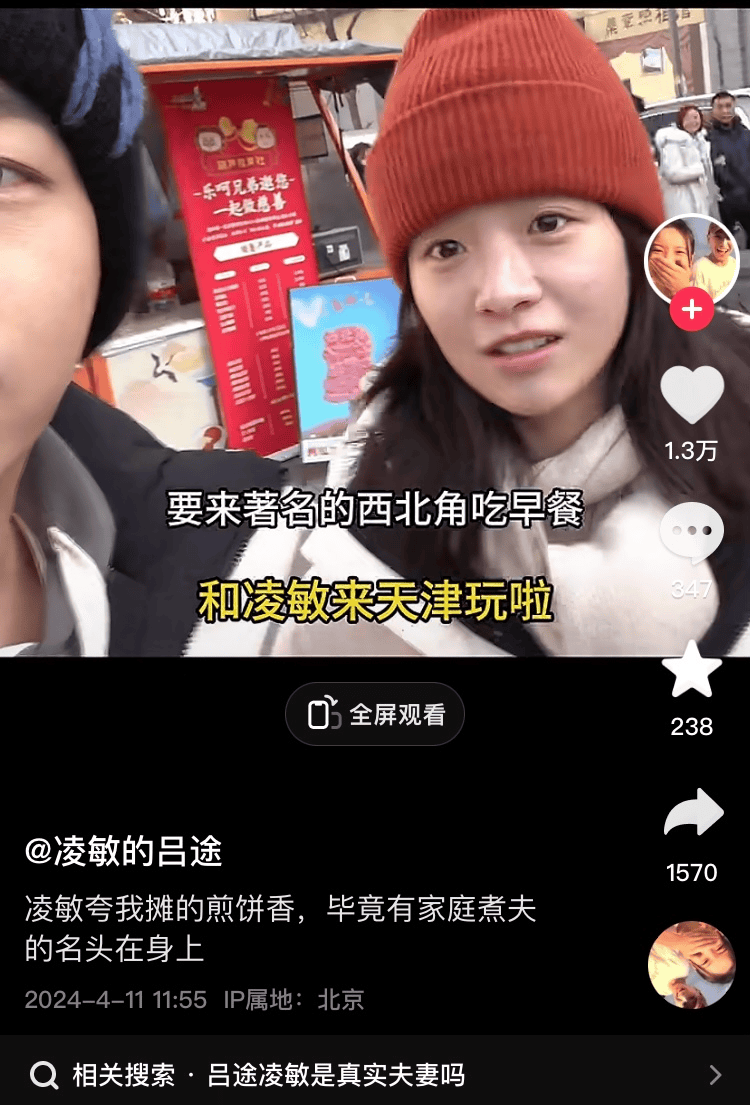Open the spinning music disc
This screenshot has height=1105, width=750.
(691, 964)
